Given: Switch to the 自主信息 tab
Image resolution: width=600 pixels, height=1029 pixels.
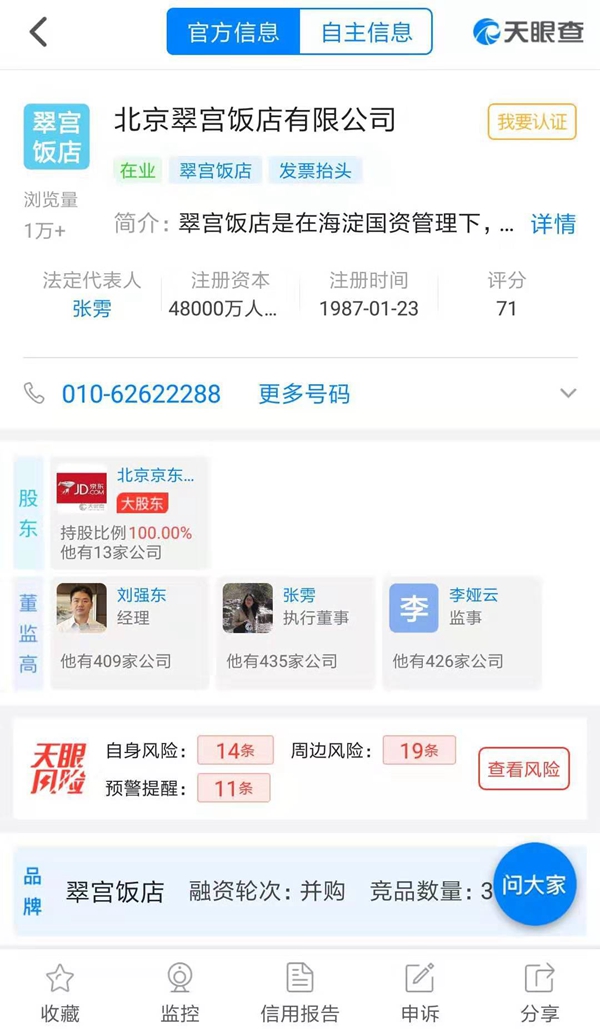Looking at the screenshot, I should (x=366, y=32).
